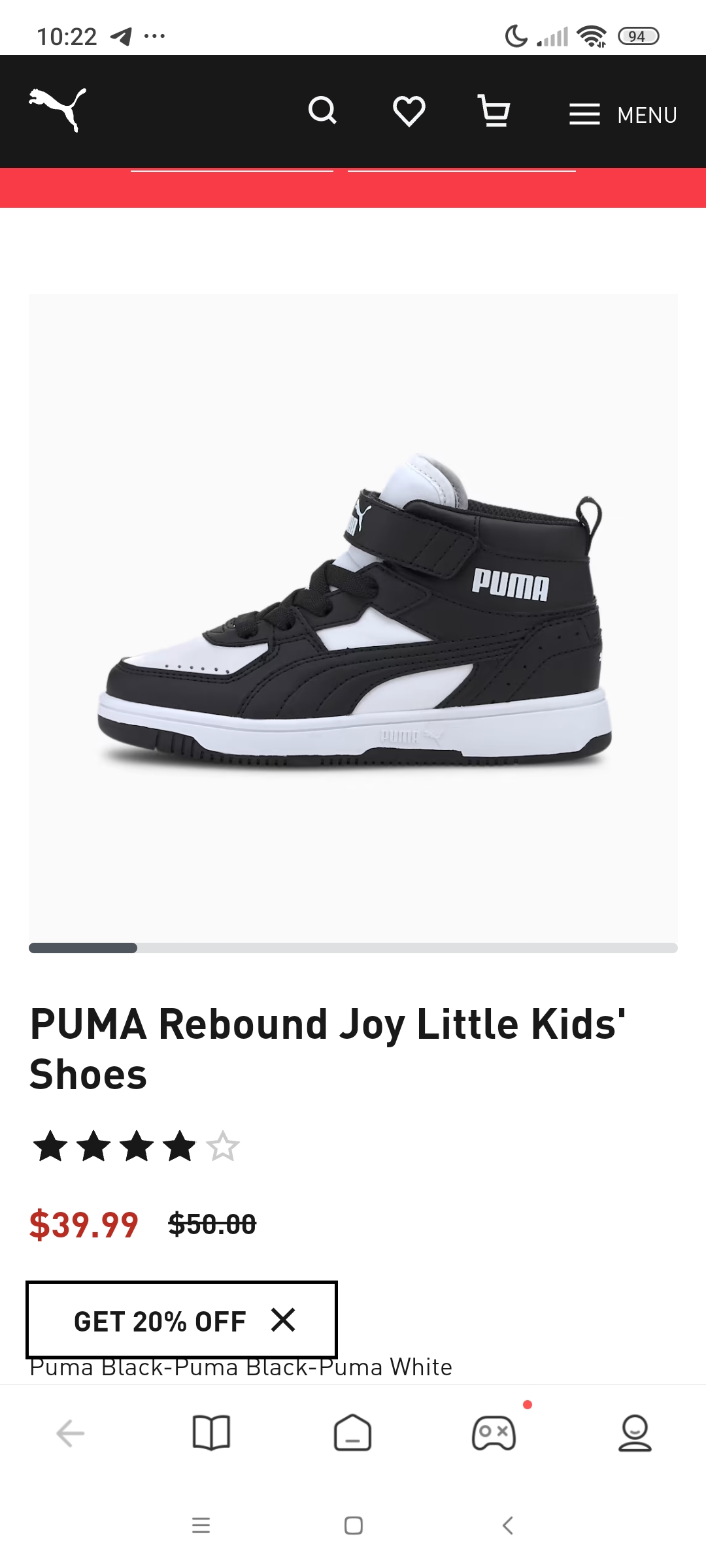The image size is (706, 1568).
Task: Open the wishlist heart icon
Action: (409, 111)
